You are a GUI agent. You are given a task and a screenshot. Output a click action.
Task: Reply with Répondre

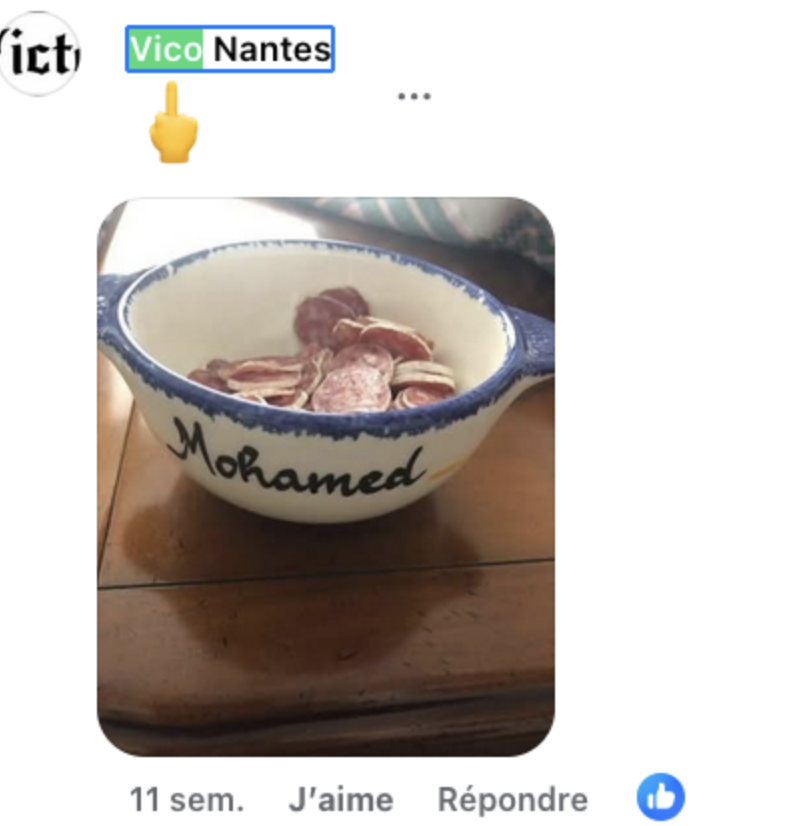pyautogui.click(x=512, y=800)
